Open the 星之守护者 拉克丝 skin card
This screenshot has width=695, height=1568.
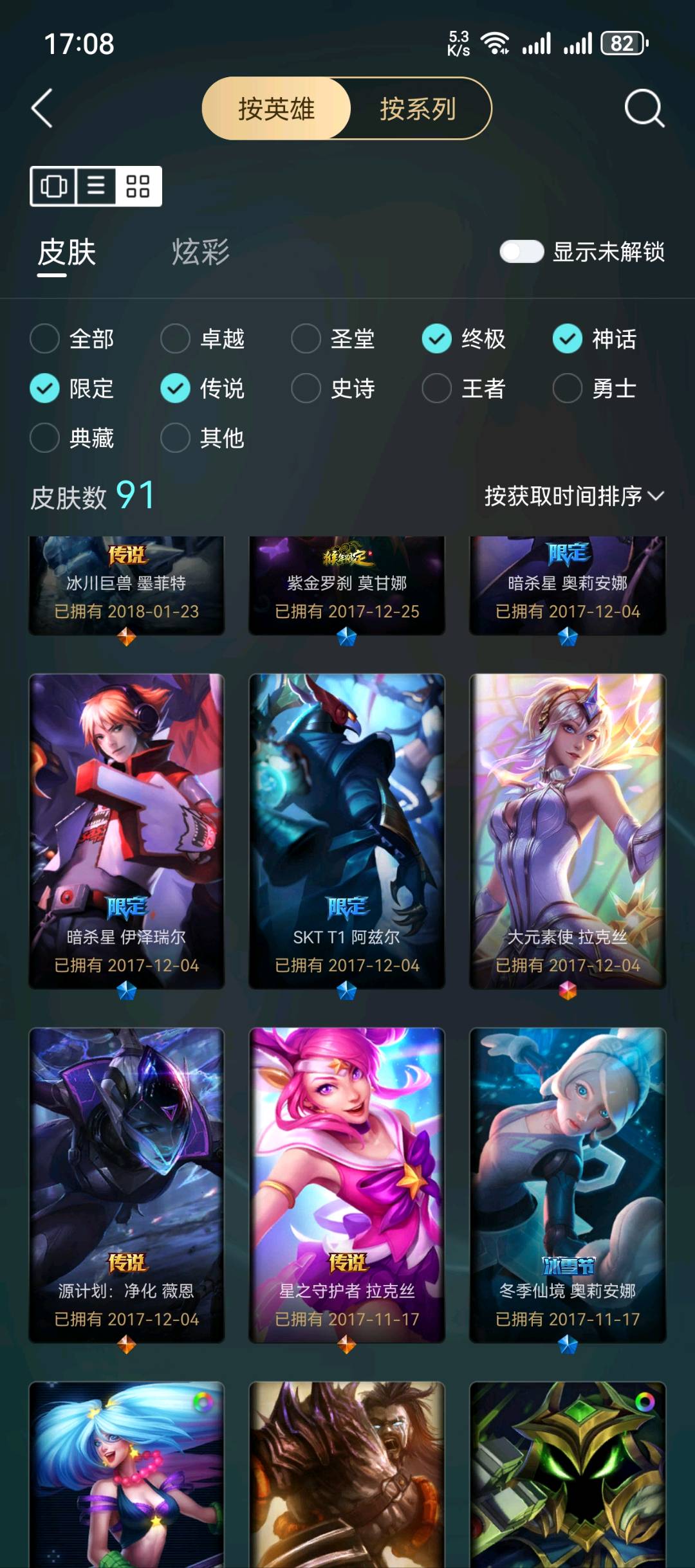click(x=347, y=1185)
